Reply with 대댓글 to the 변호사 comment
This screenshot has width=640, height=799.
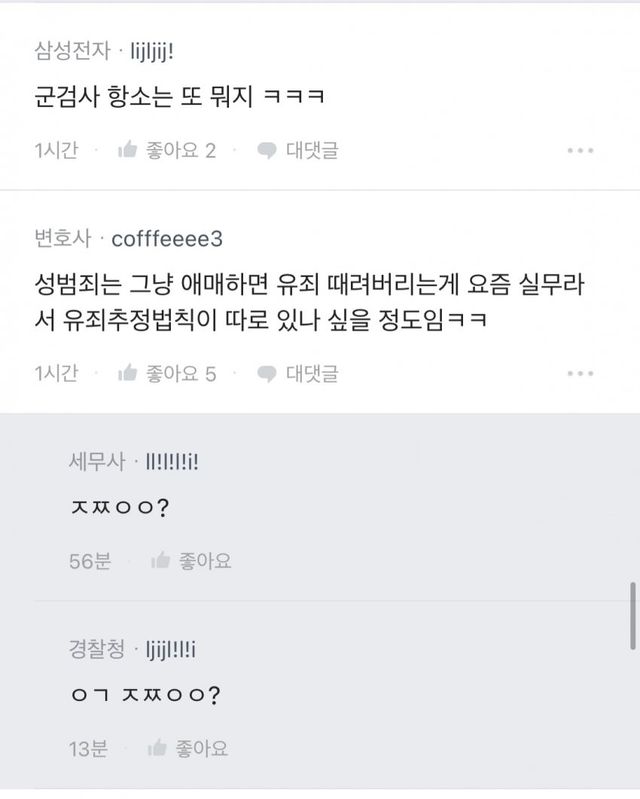tap(297, 374)
